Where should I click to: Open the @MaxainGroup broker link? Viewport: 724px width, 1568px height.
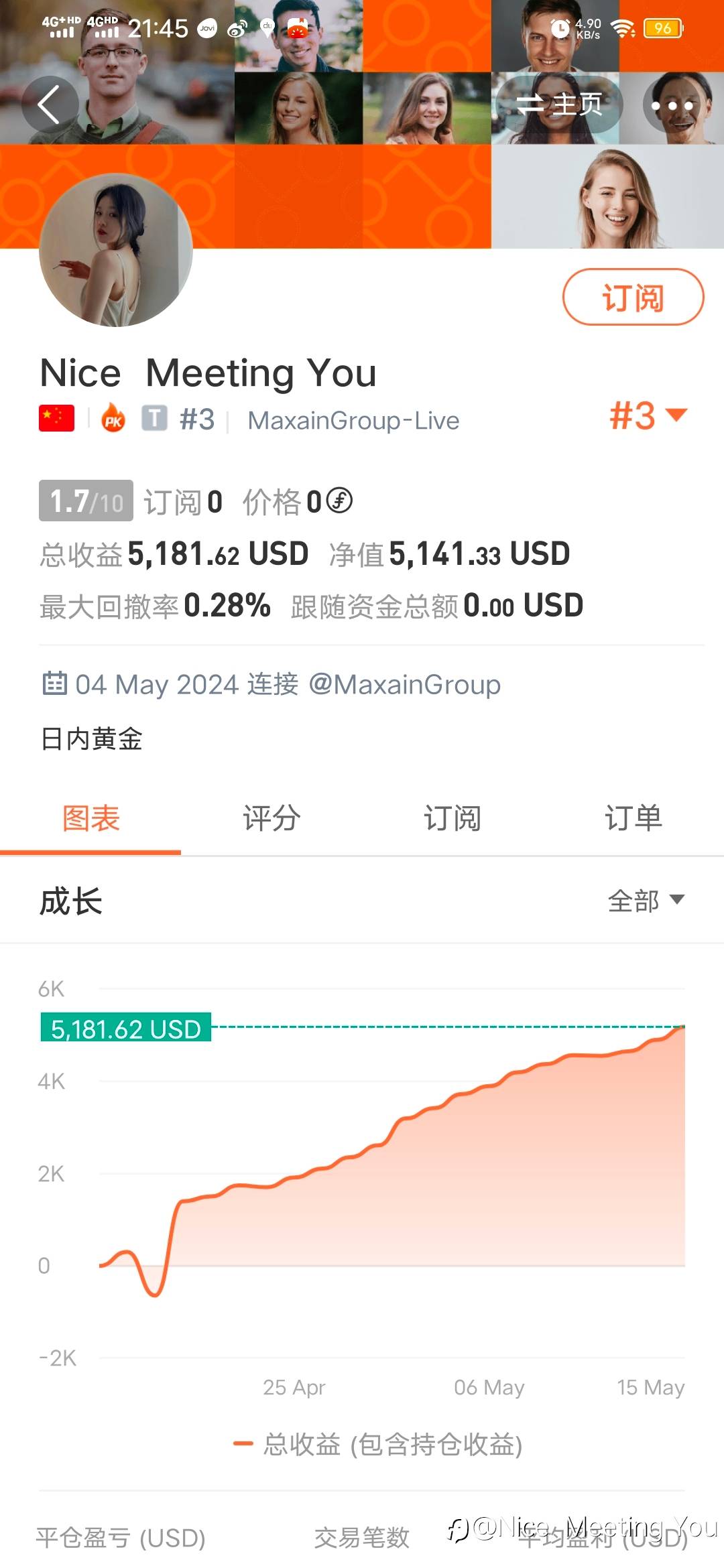[x=404, y=684]
